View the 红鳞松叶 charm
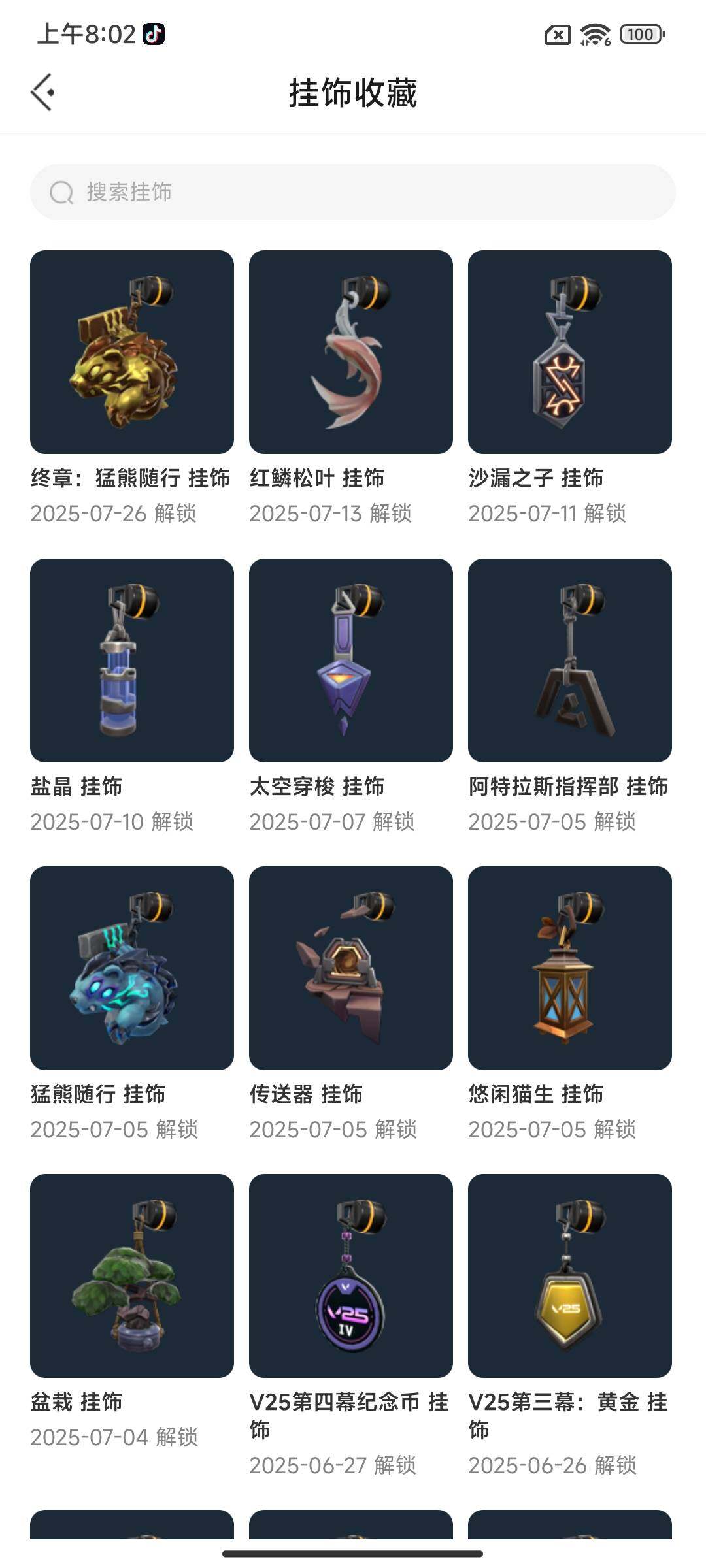The image size is (706, 1568). [351, 352]
